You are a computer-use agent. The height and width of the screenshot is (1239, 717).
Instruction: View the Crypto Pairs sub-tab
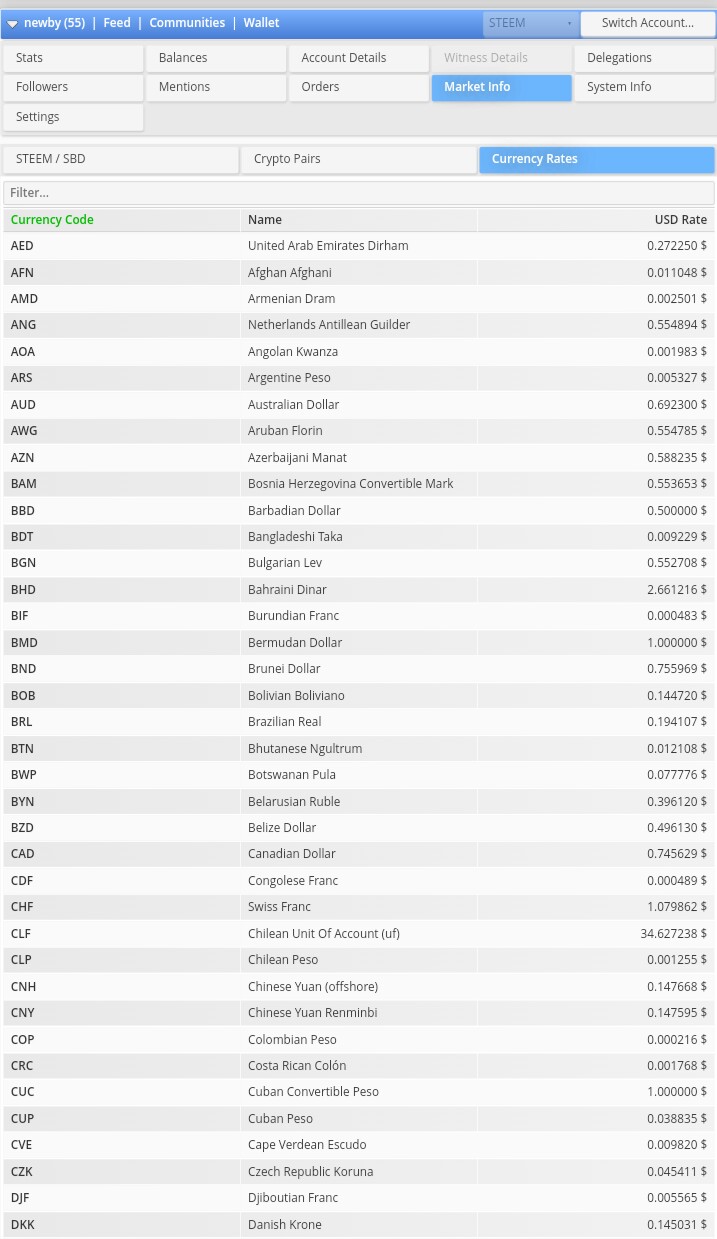358,159
